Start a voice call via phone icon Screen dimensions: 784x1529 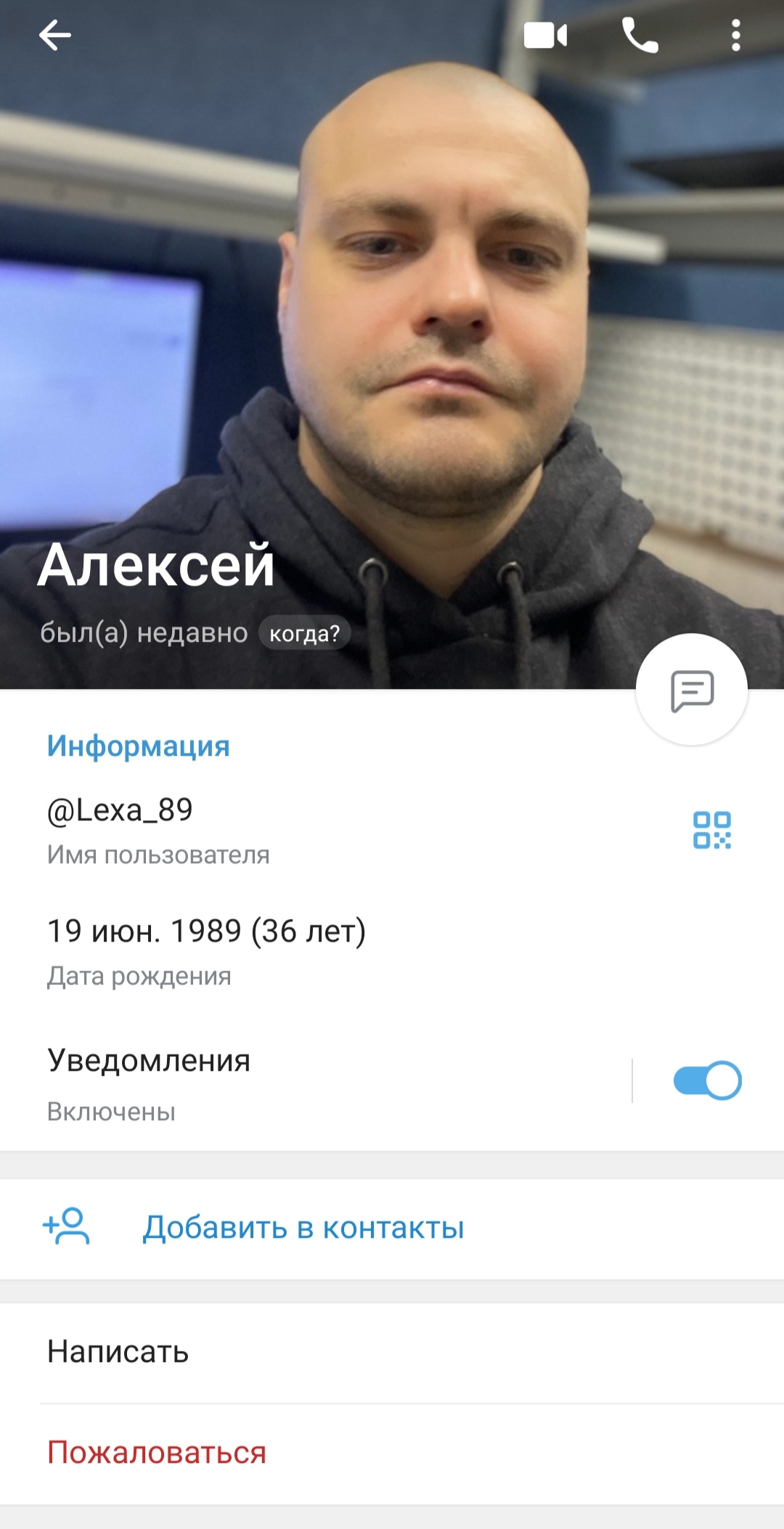[x=640, y=35]
